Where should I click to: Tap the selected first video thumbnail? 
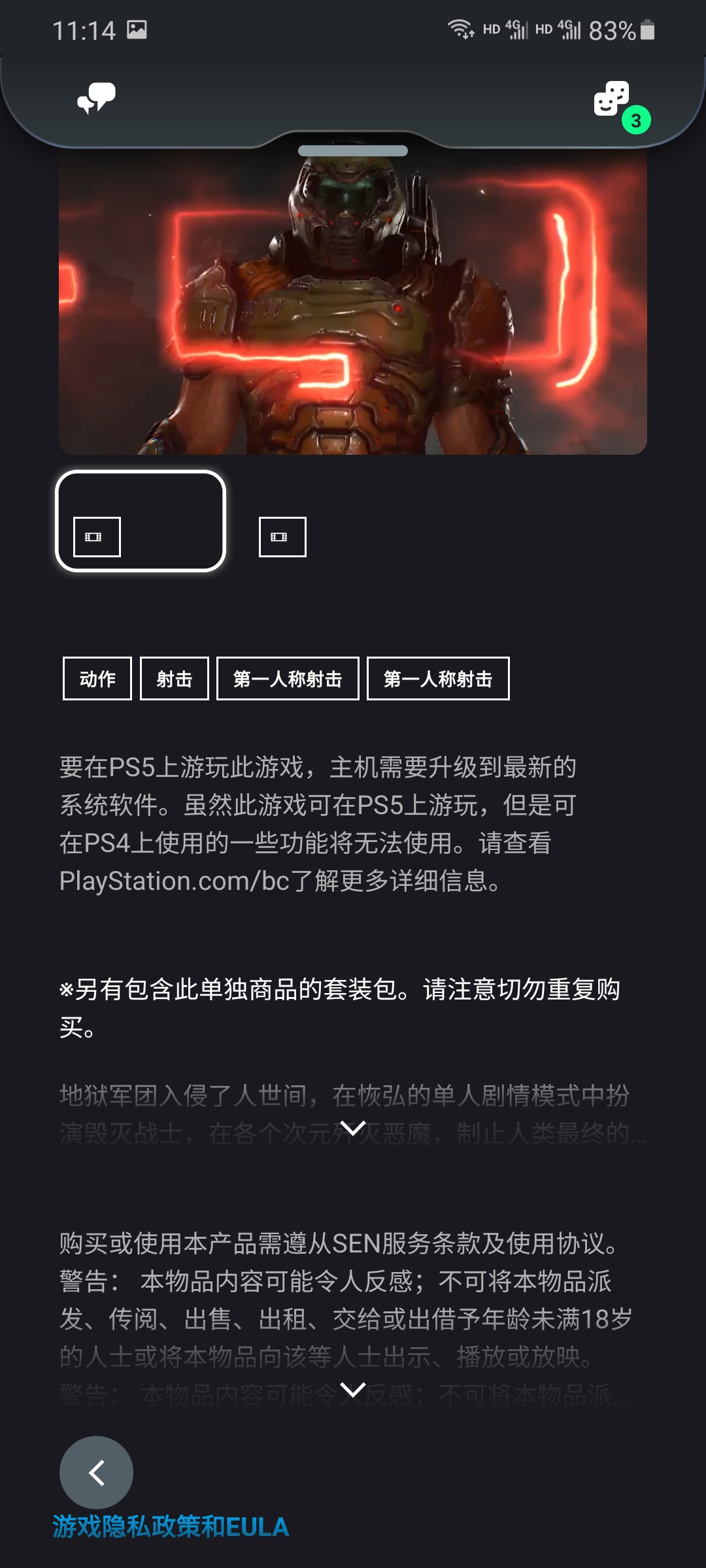[141, 521]
